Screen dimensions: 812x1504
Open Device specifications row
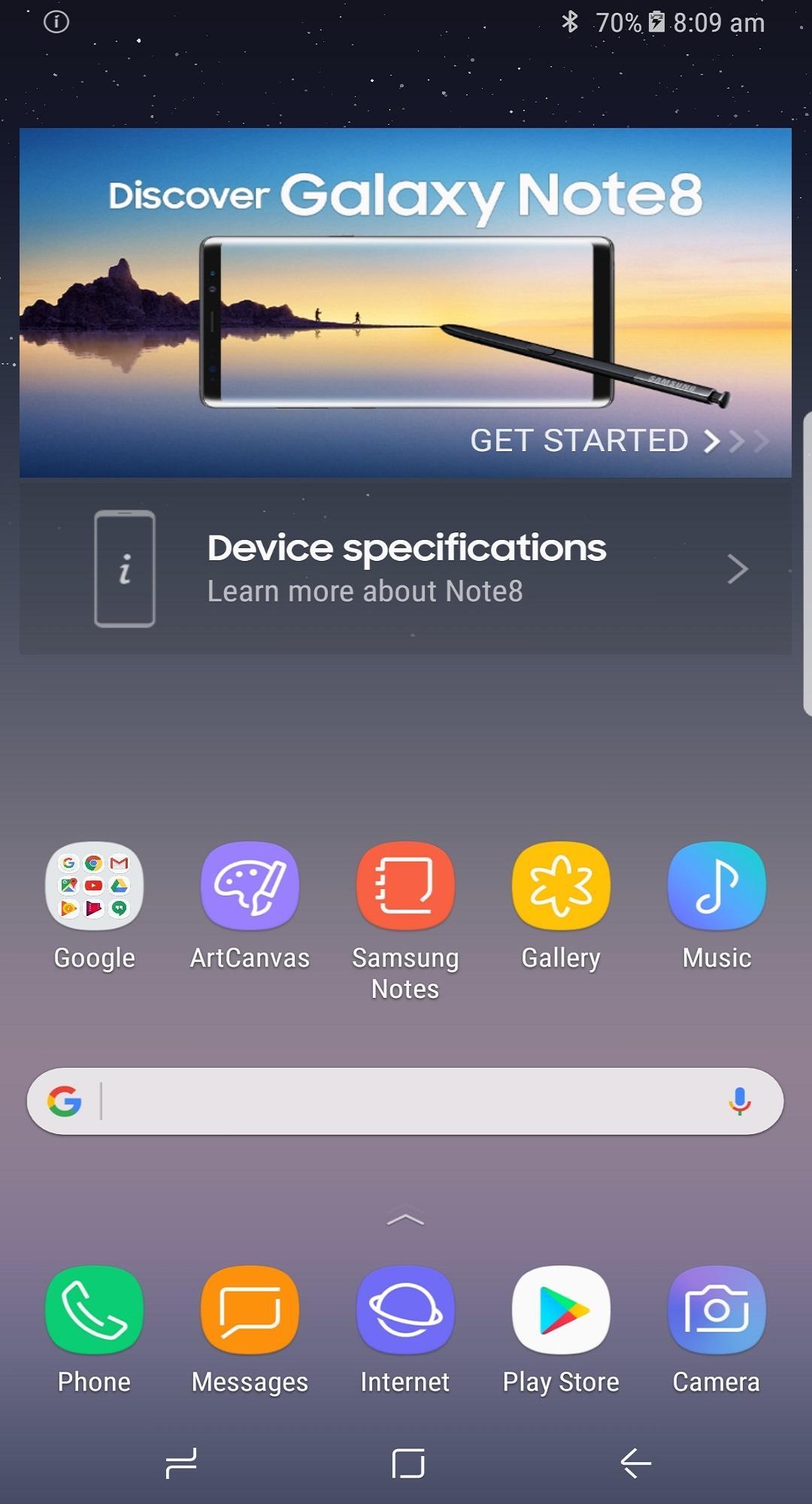[x=405, y=568]
